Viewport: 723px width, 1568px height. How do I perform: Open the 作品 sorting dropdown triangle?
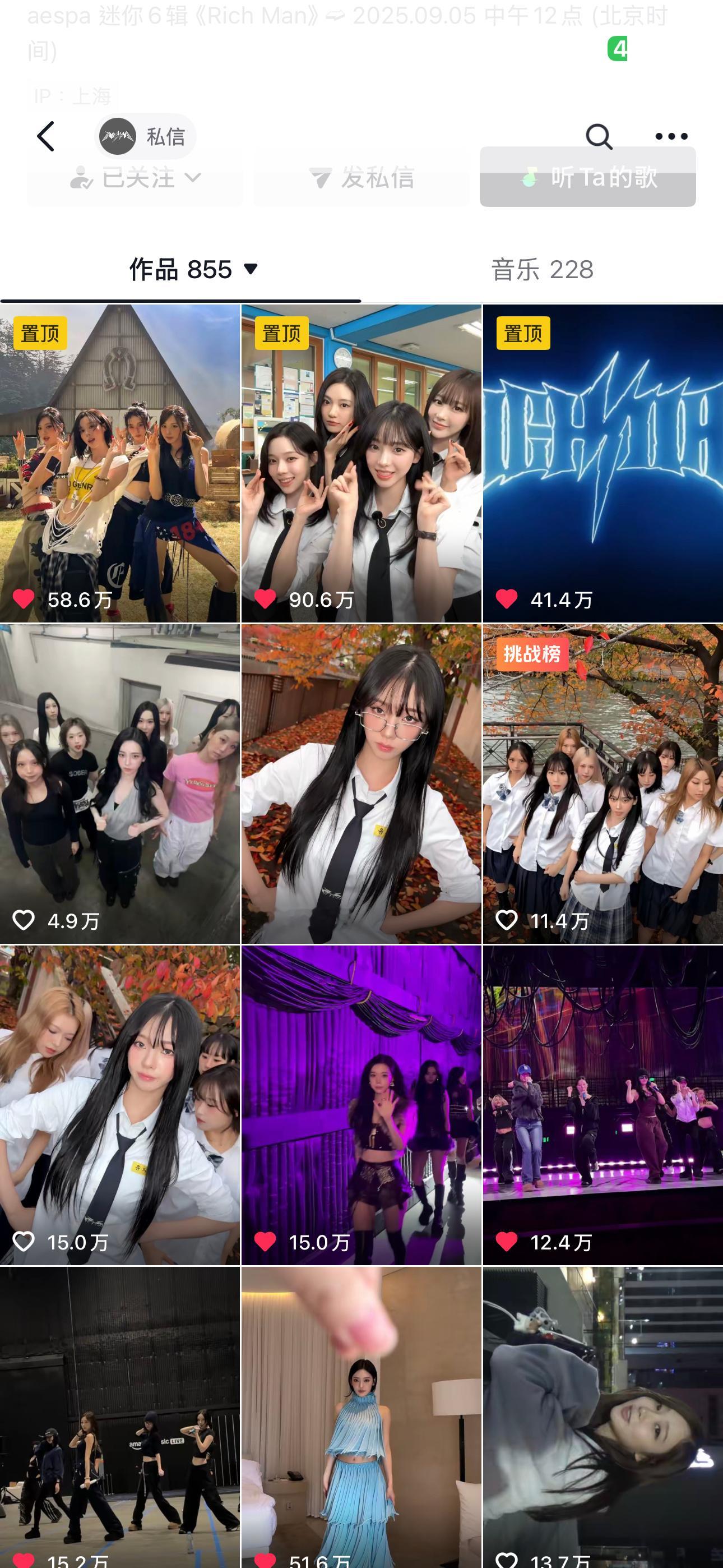(250, 270)
